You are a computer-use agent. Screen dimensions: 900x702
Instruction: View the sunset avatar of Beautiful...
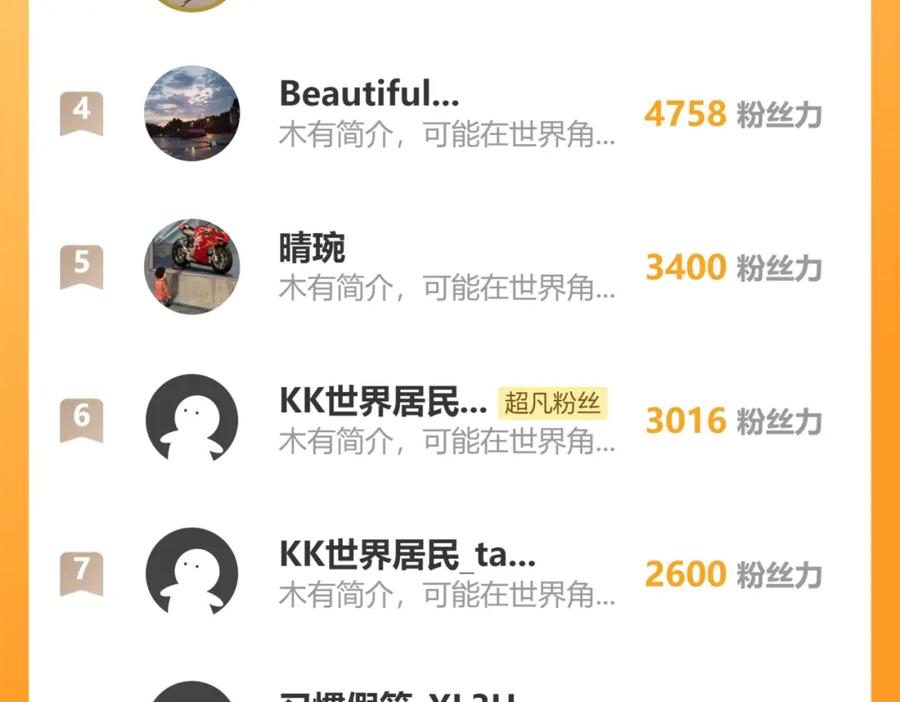192,113
